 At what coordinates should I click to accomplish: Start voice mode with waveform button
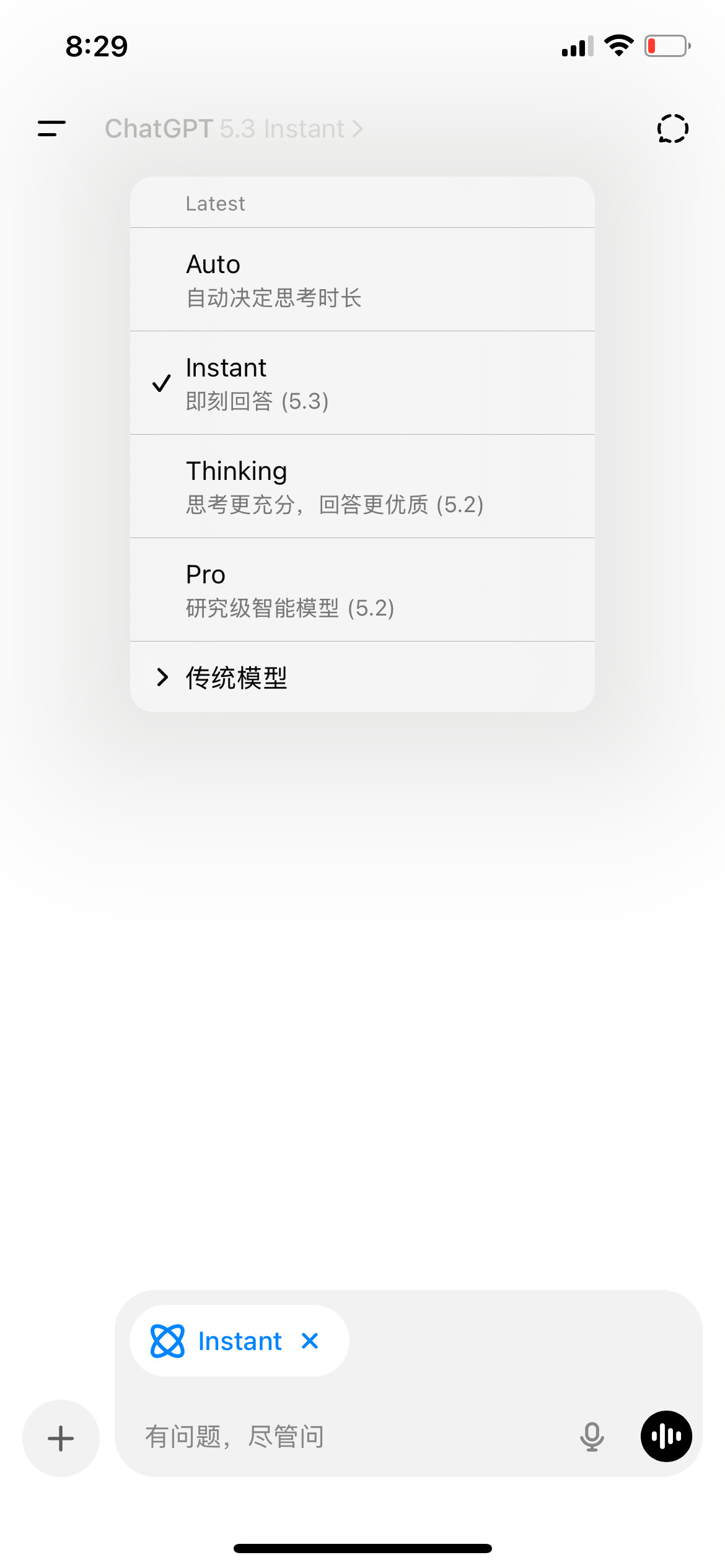click(x=666, y=1436)
